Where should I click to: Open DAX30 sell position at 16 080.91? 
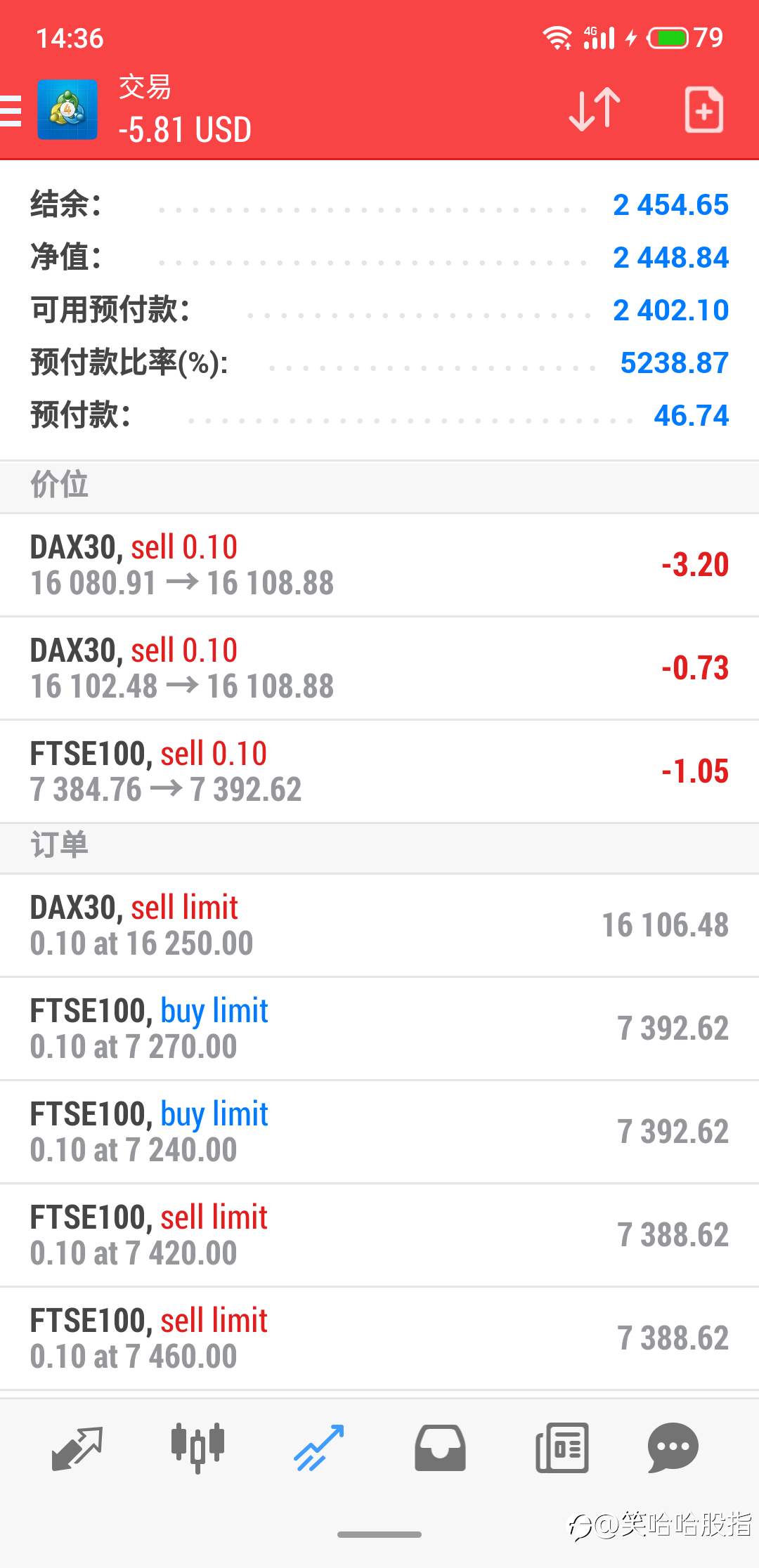pyautogui.click(x=379, y=566)
